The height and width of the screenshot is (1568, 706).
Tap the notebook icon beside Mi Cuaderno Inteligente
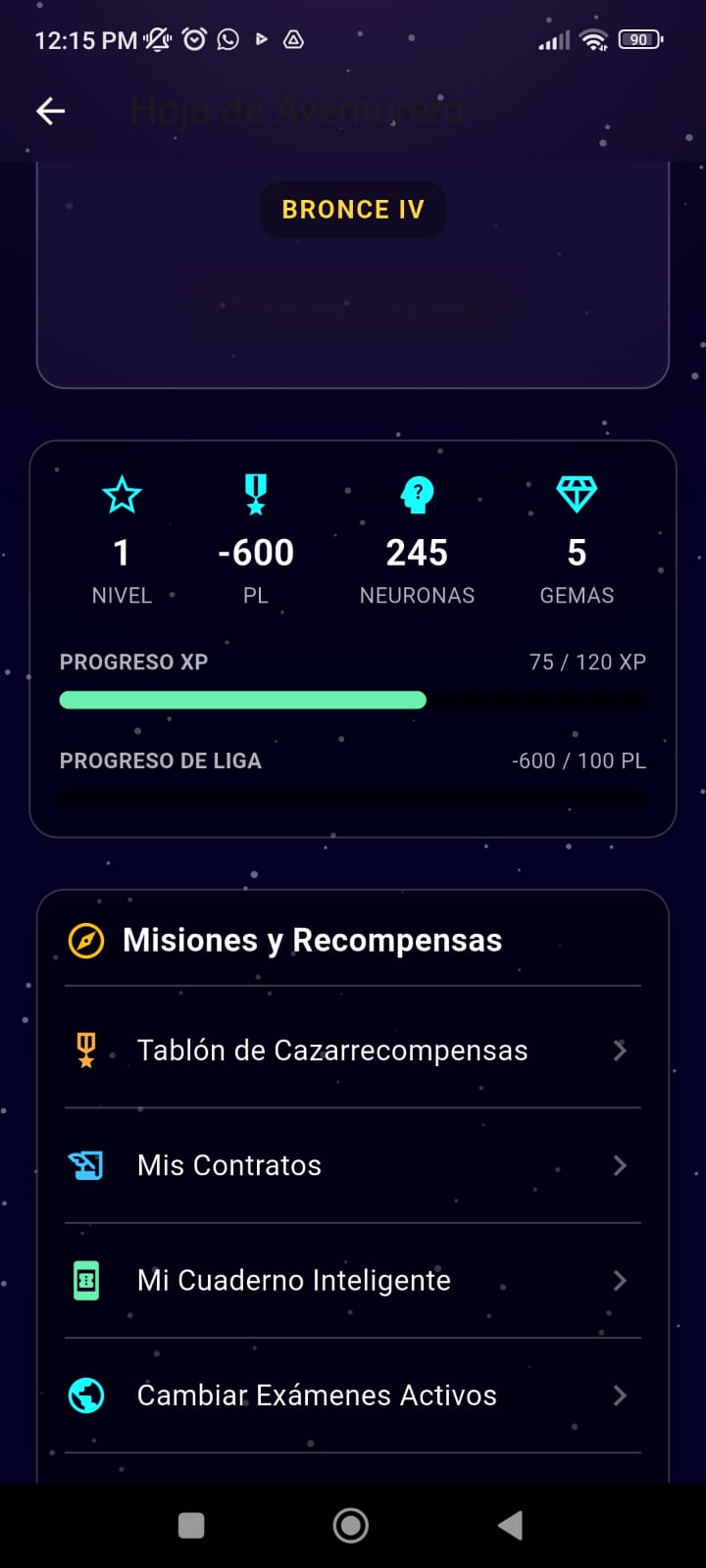(x=85, y=1280)
